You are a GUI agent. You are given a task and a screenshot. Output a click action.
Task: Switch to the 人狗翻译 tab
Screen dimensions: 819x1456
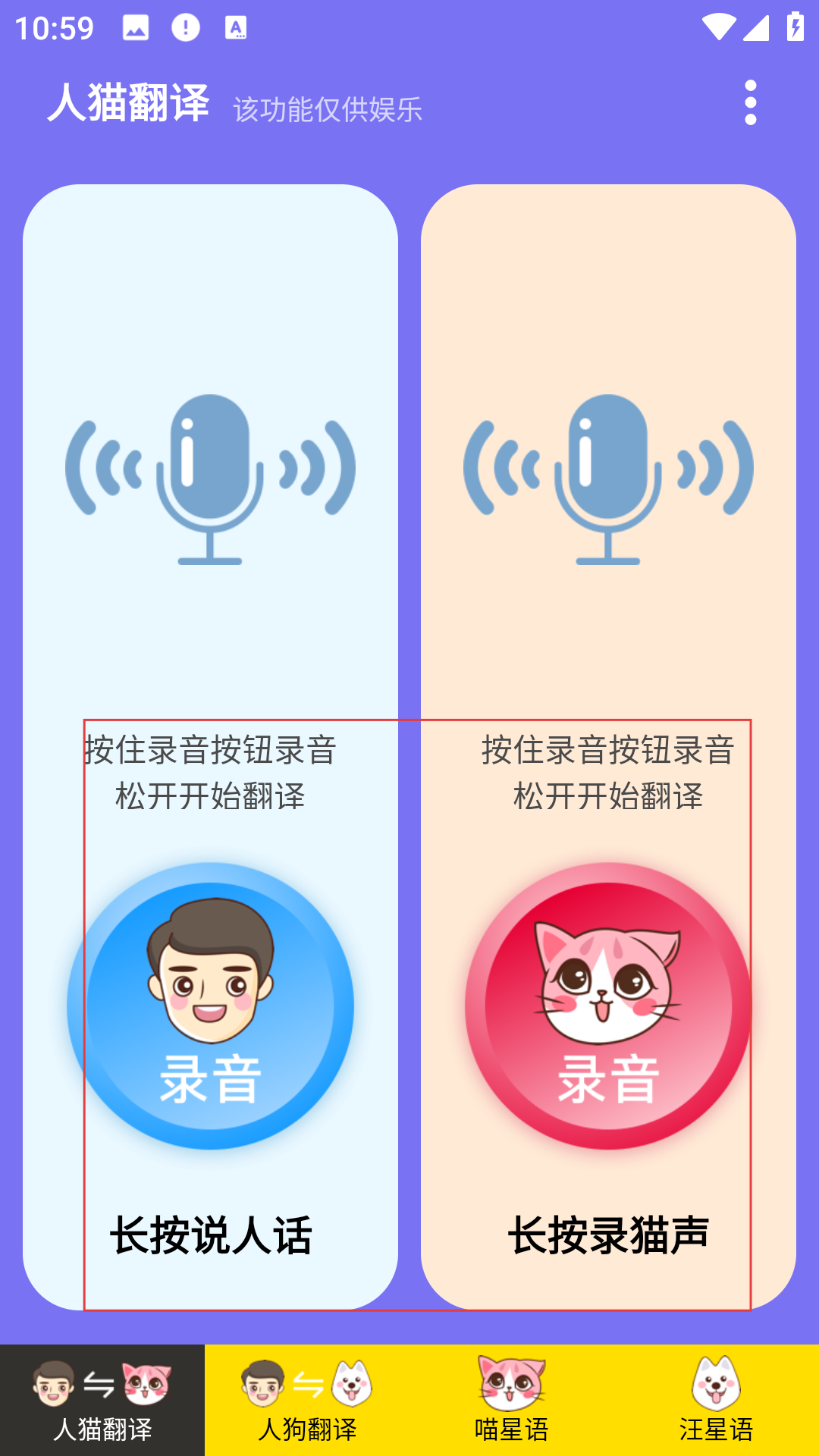pos(307,1400)
